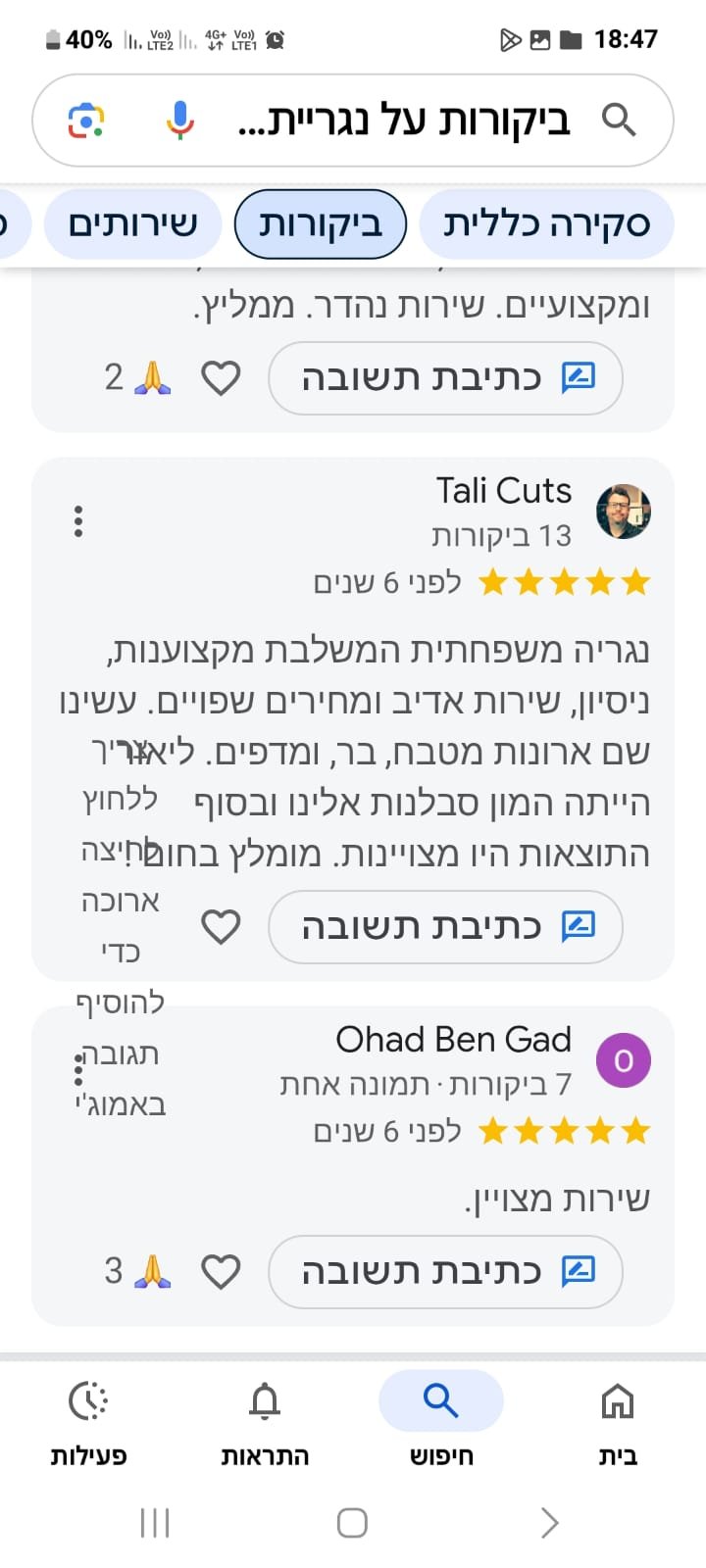706x1568 pixels.
Task: Start voice search with the microphone
Action: coord(179,121)
